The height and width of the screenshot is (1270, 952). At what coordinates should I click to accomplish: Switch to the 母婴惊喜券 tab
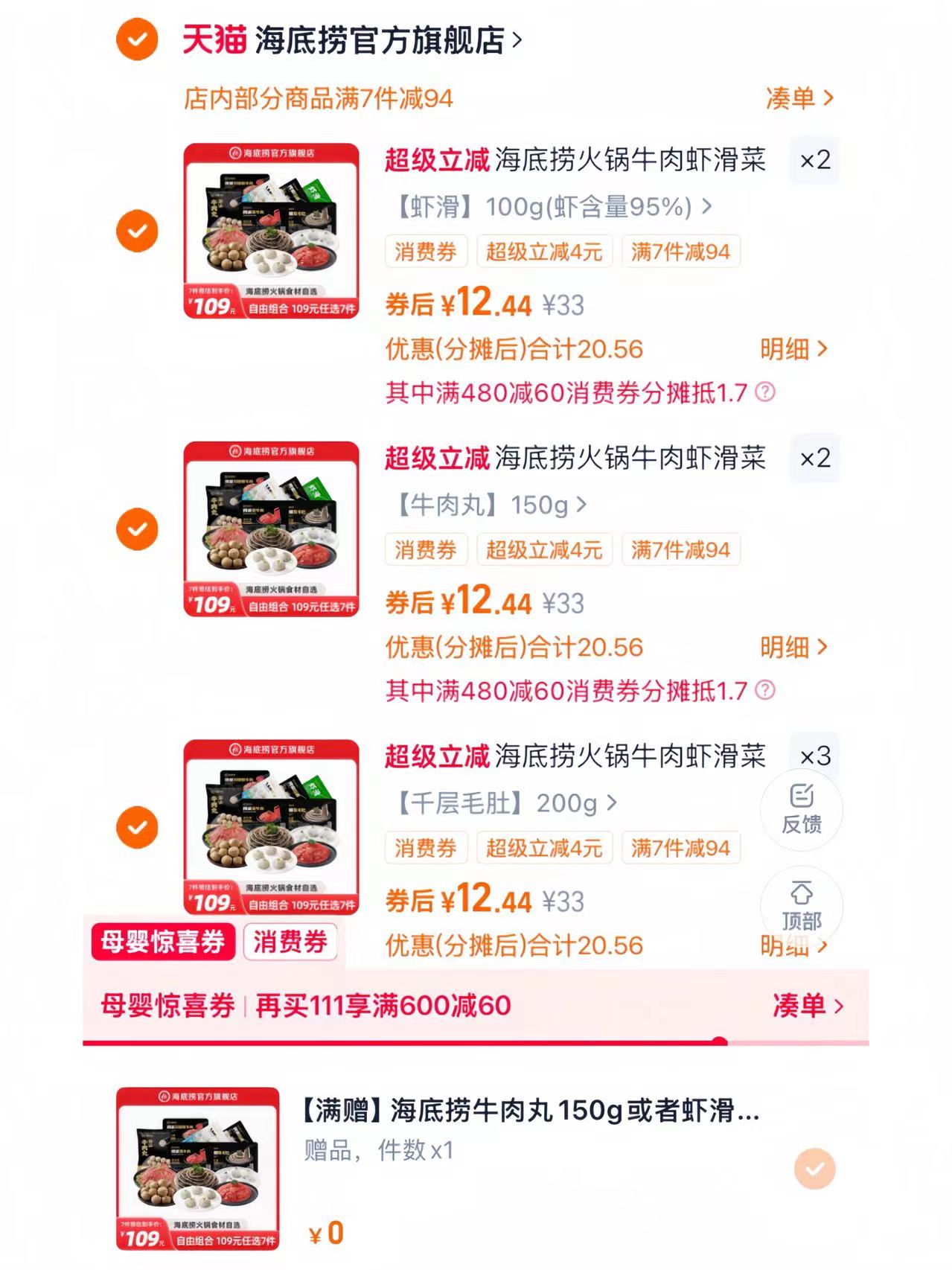[163, 942]
